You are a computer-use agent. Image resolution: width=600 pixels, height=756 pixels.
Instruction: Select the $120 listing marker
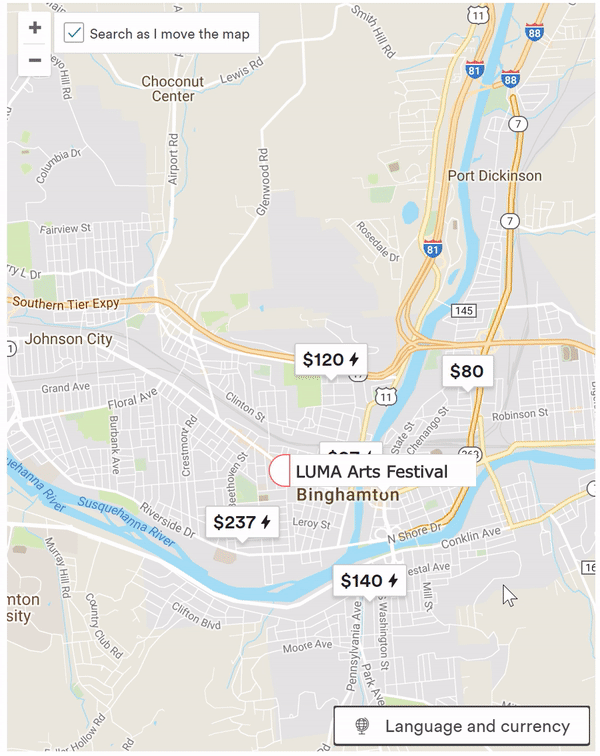click(330, 360)
